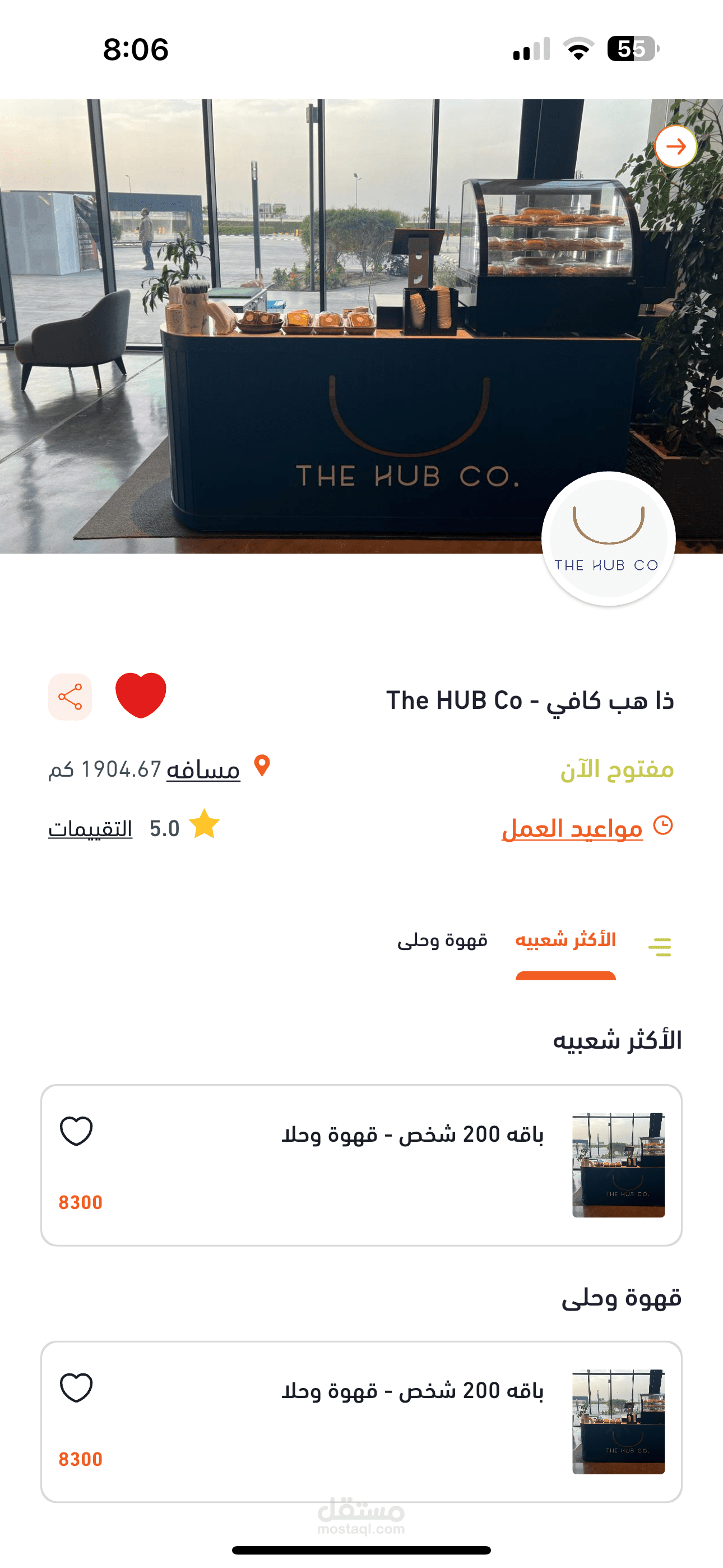Favorite the package under الأكثر شعبيه
The width and height of the screenshot is (723, 1568).
(x=76, y=1131)
